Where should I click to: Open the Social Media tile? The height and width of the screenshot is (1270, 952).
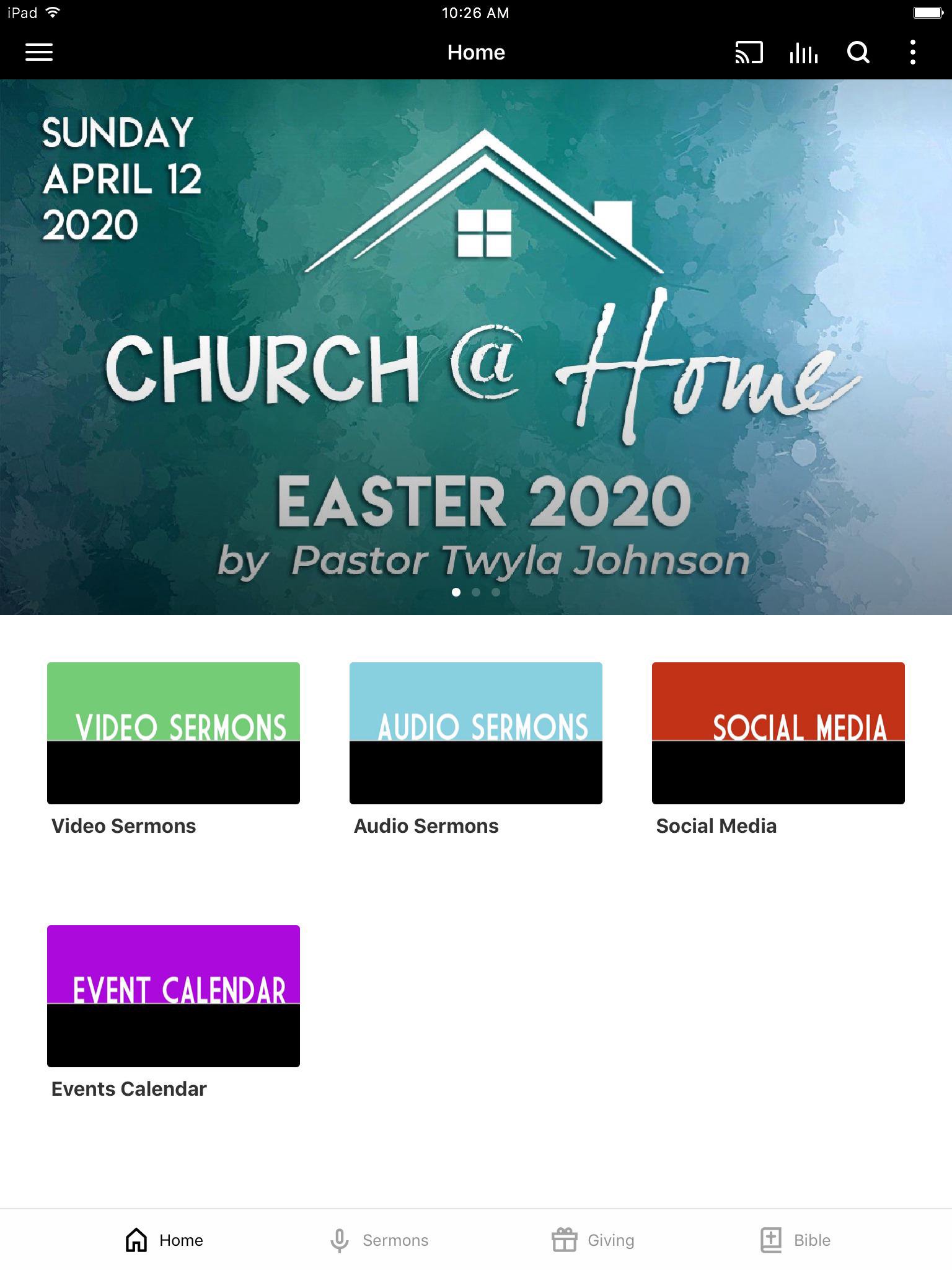tap(778, 733)
